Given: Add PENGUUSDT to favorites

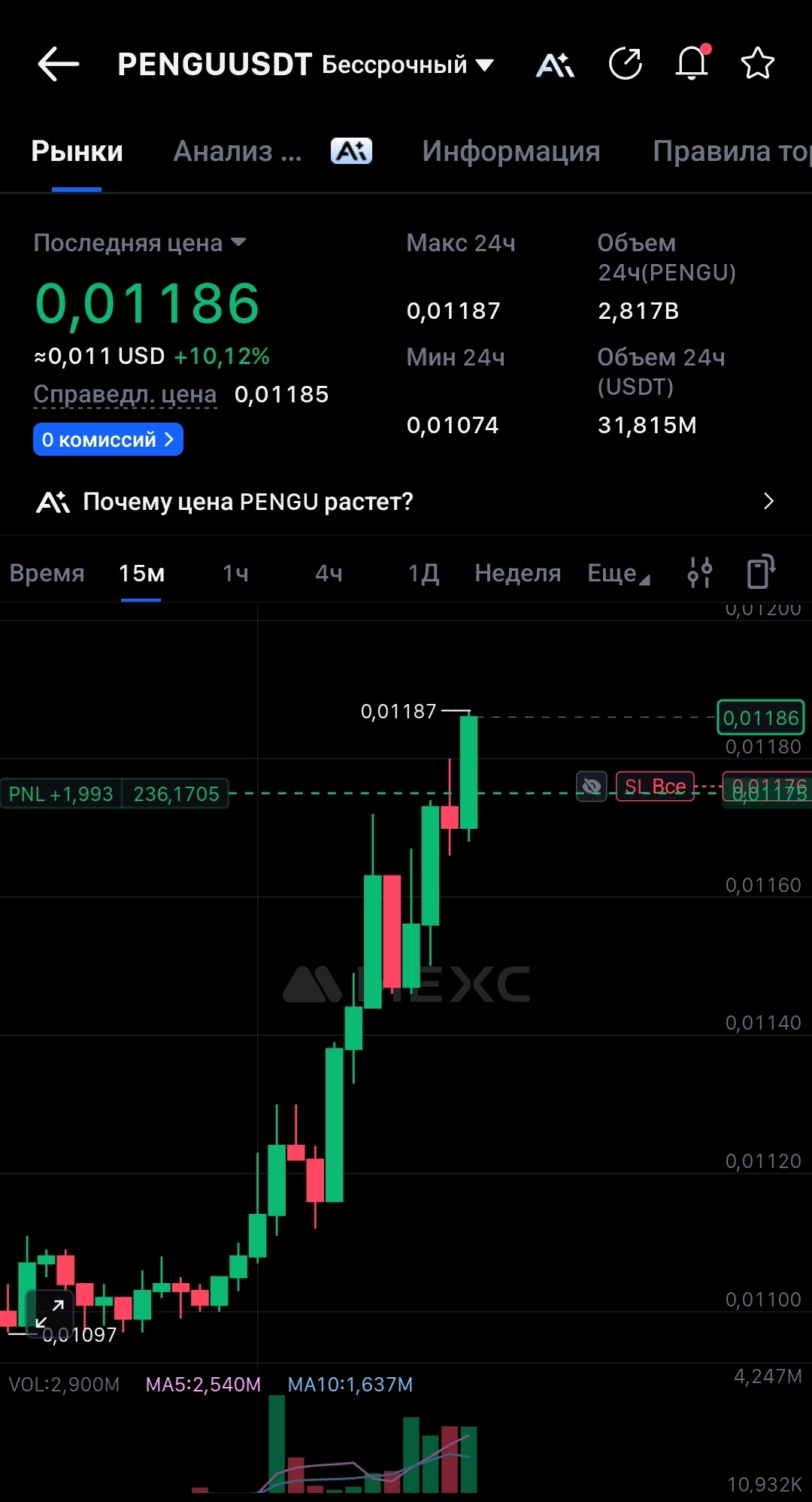Looking at the screenshot, I should click(x=757, y=64).
